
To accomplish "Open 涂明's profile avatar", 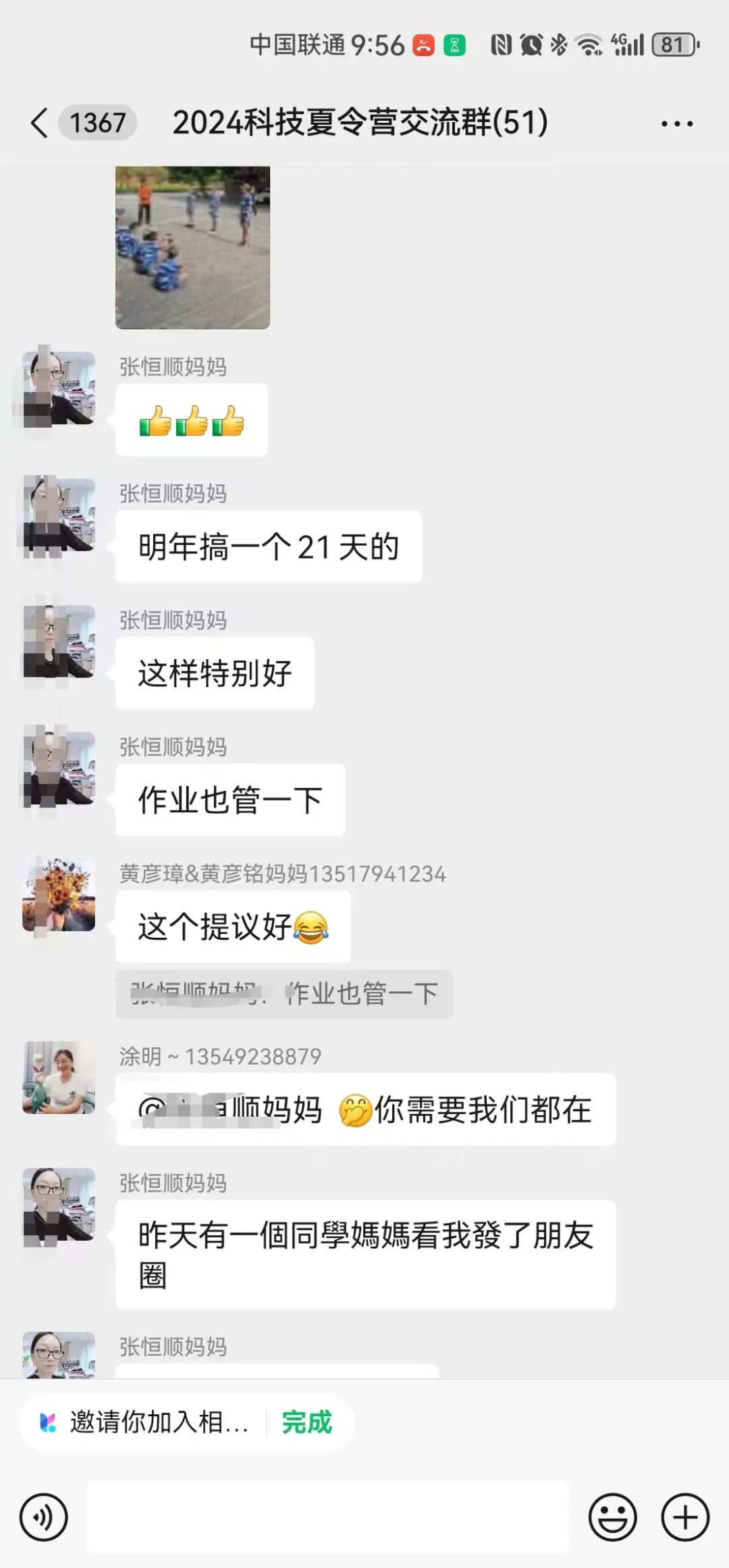I will pyautogui.click(x=59, y=1077).
